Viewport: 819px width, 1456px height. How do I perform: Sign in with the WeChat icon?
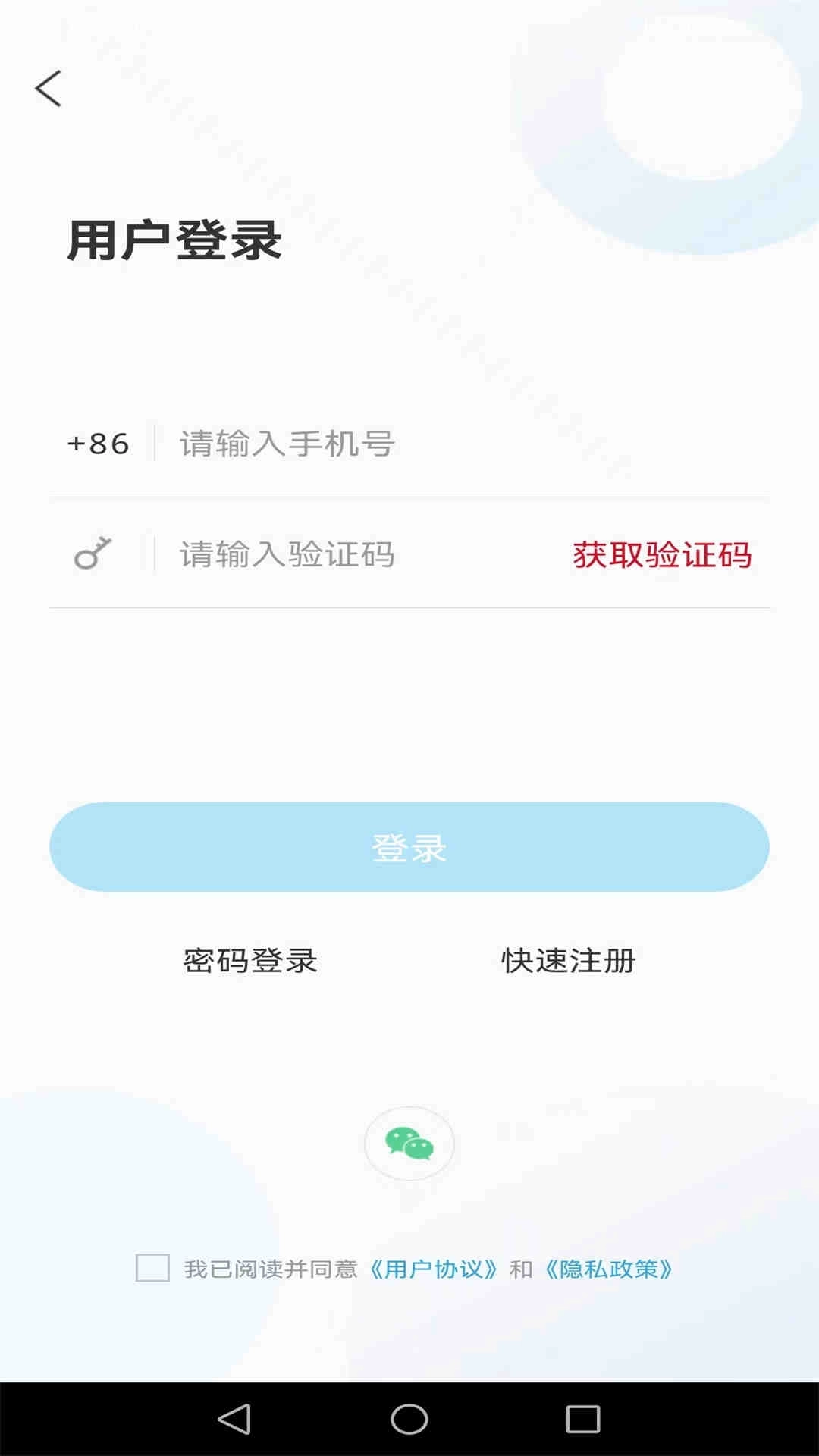(x=409, y=1144)
